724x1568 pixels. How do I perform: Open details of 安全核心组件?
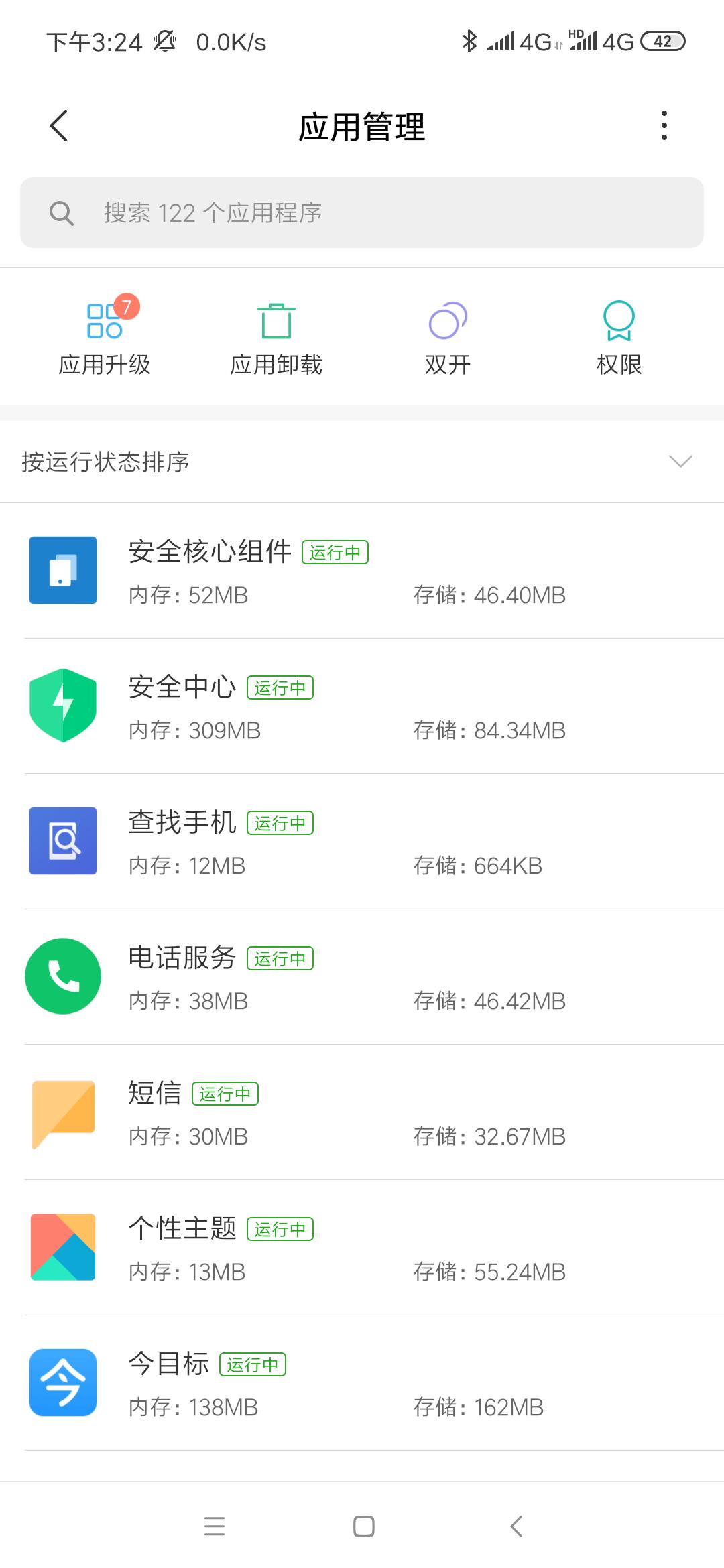[x=362, y=570]
